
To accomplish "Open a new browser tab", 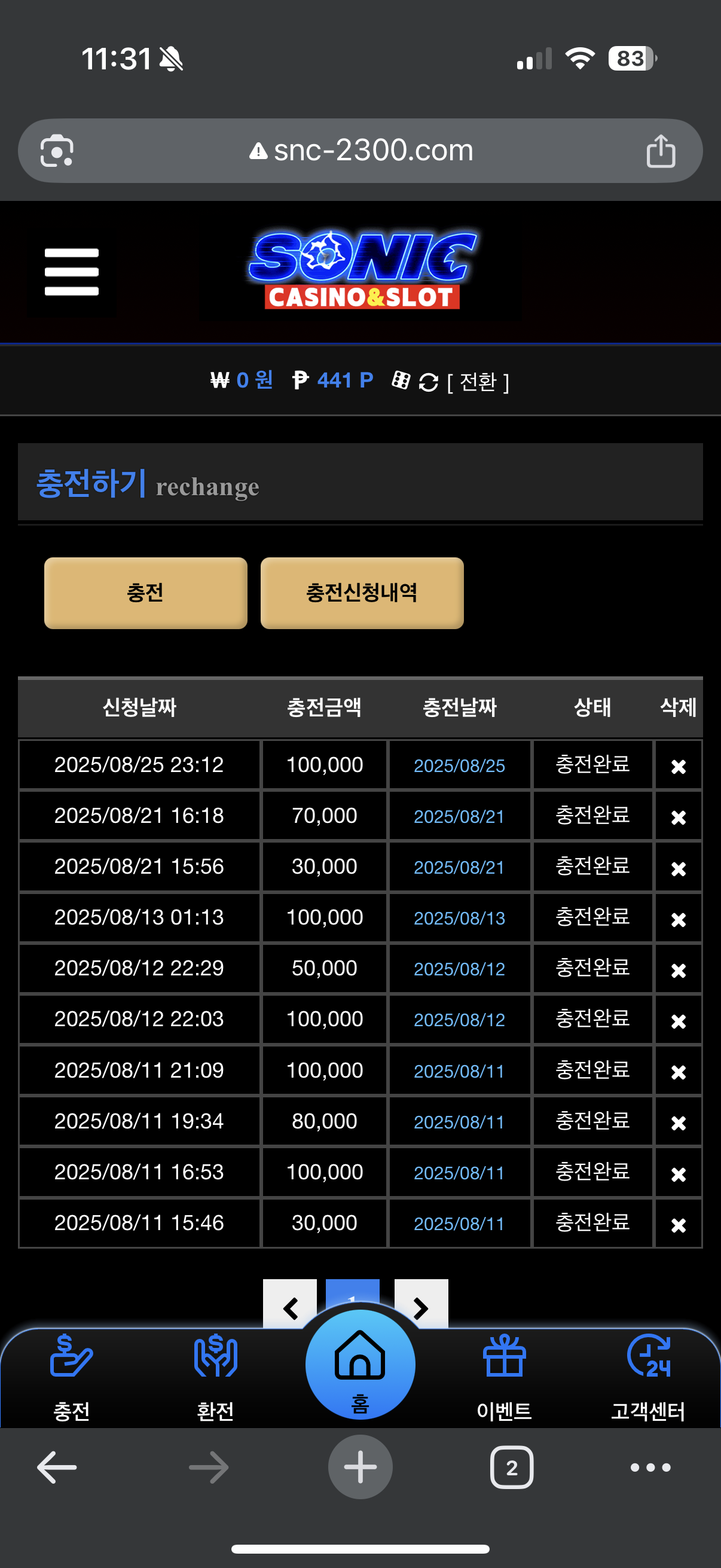I will coord(360,1466).
